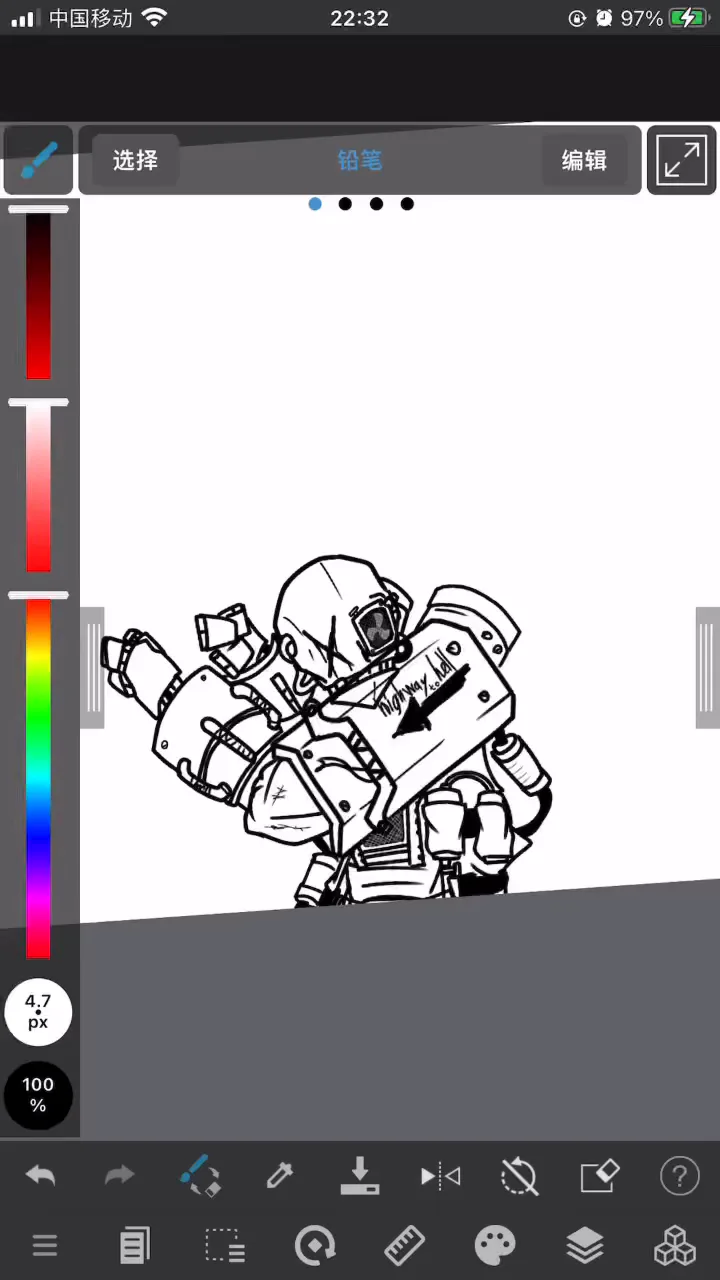The image size is (720, 1280).
Task: Switch between brush and eraser
Action: click(200, 1176)
